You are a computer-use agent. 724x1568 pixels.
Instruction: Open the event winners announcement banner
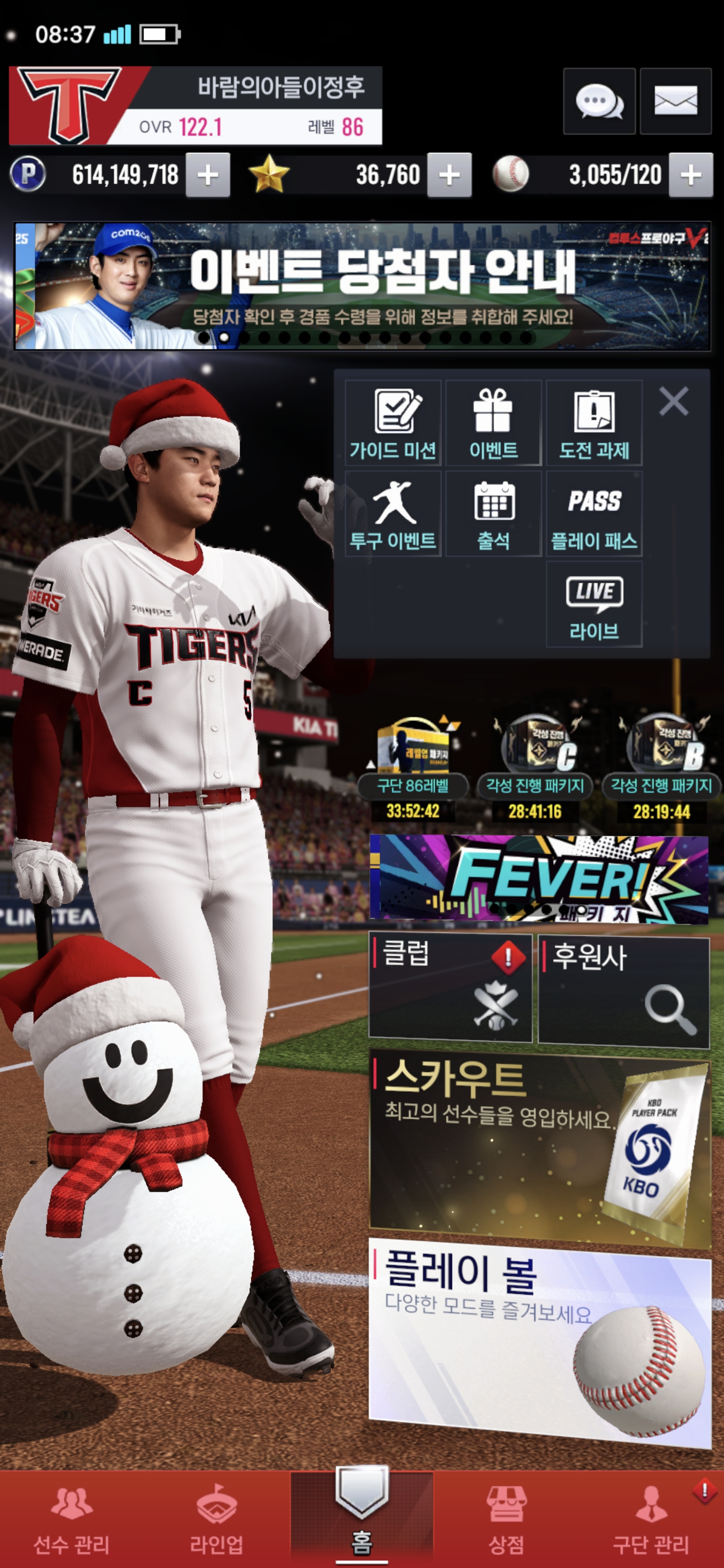[x=363, y=285]
